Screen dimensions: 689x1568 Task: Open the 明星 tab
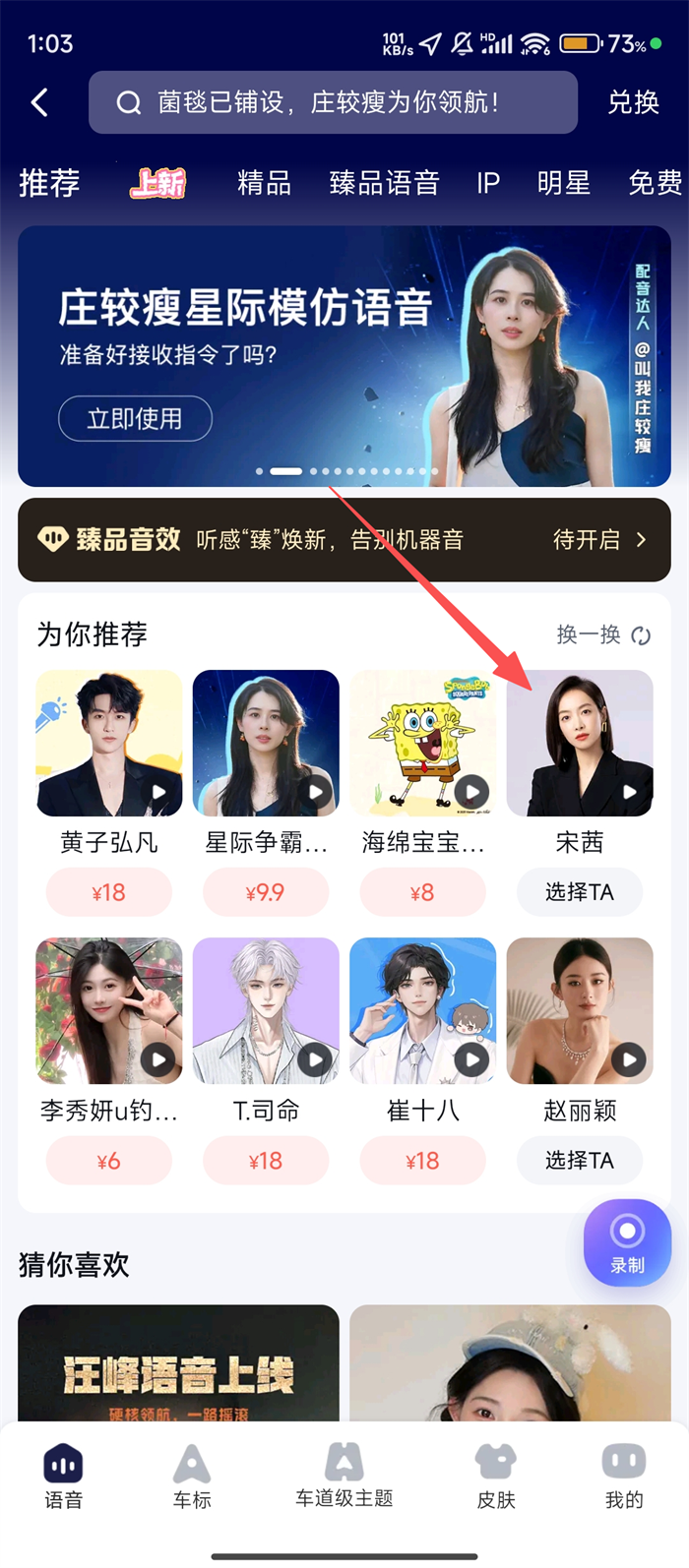(564, 183)
